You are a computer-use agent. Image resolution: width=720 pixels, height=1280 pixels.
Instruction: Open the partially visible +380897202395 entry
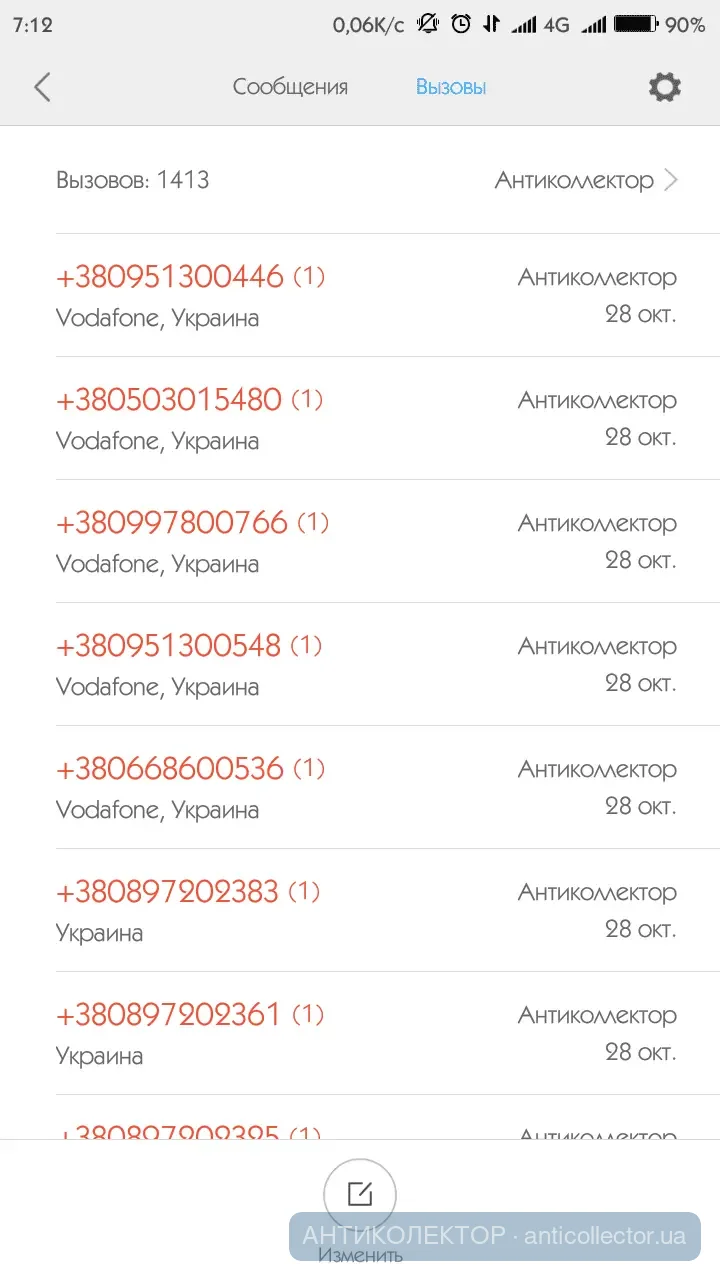pyautogui.click(x=170, y=1133)
